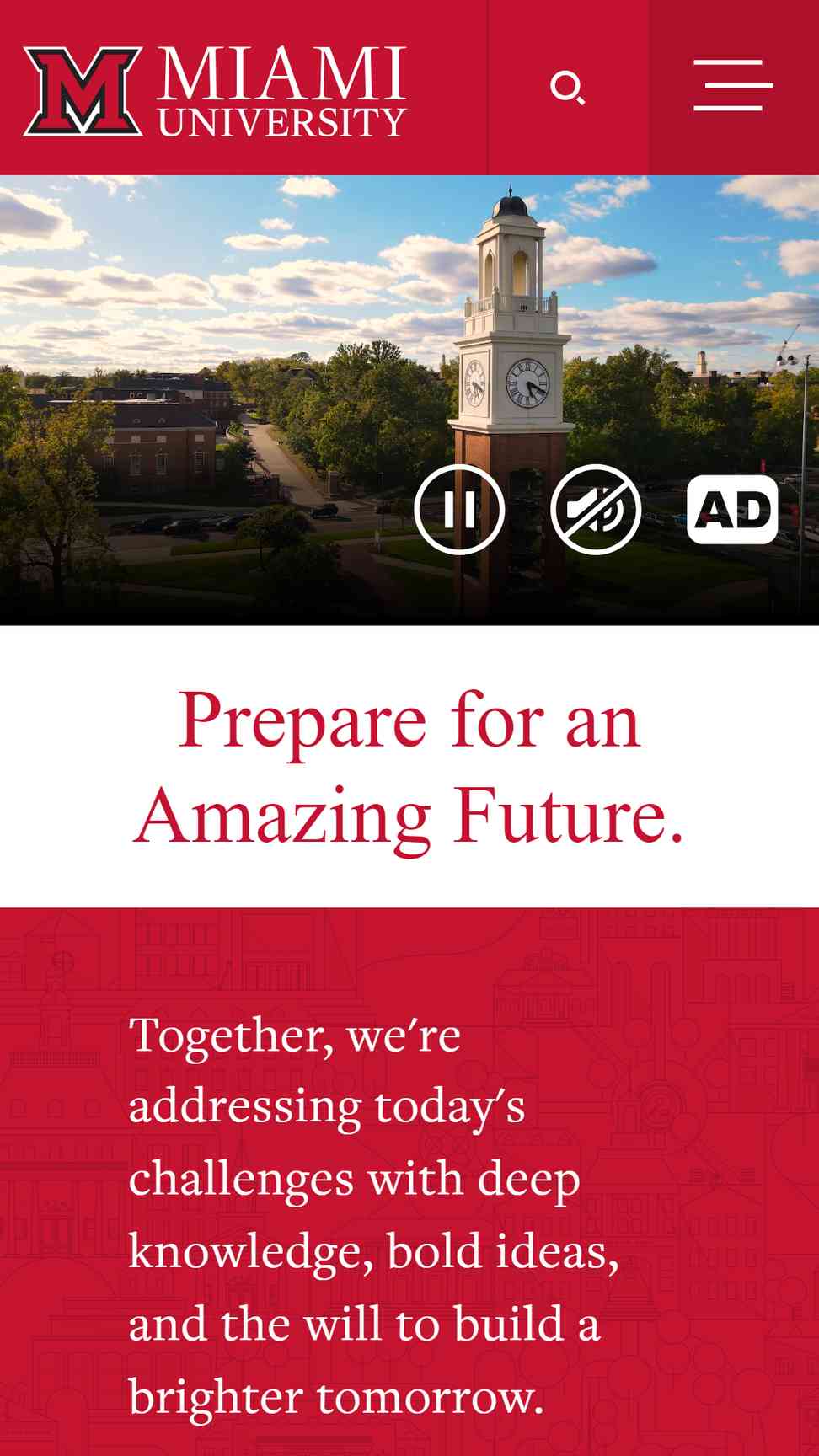Viewport: 819px width, 1456px height.
Task: Open the site search magnifier
Action: click(x=568, y=88)
